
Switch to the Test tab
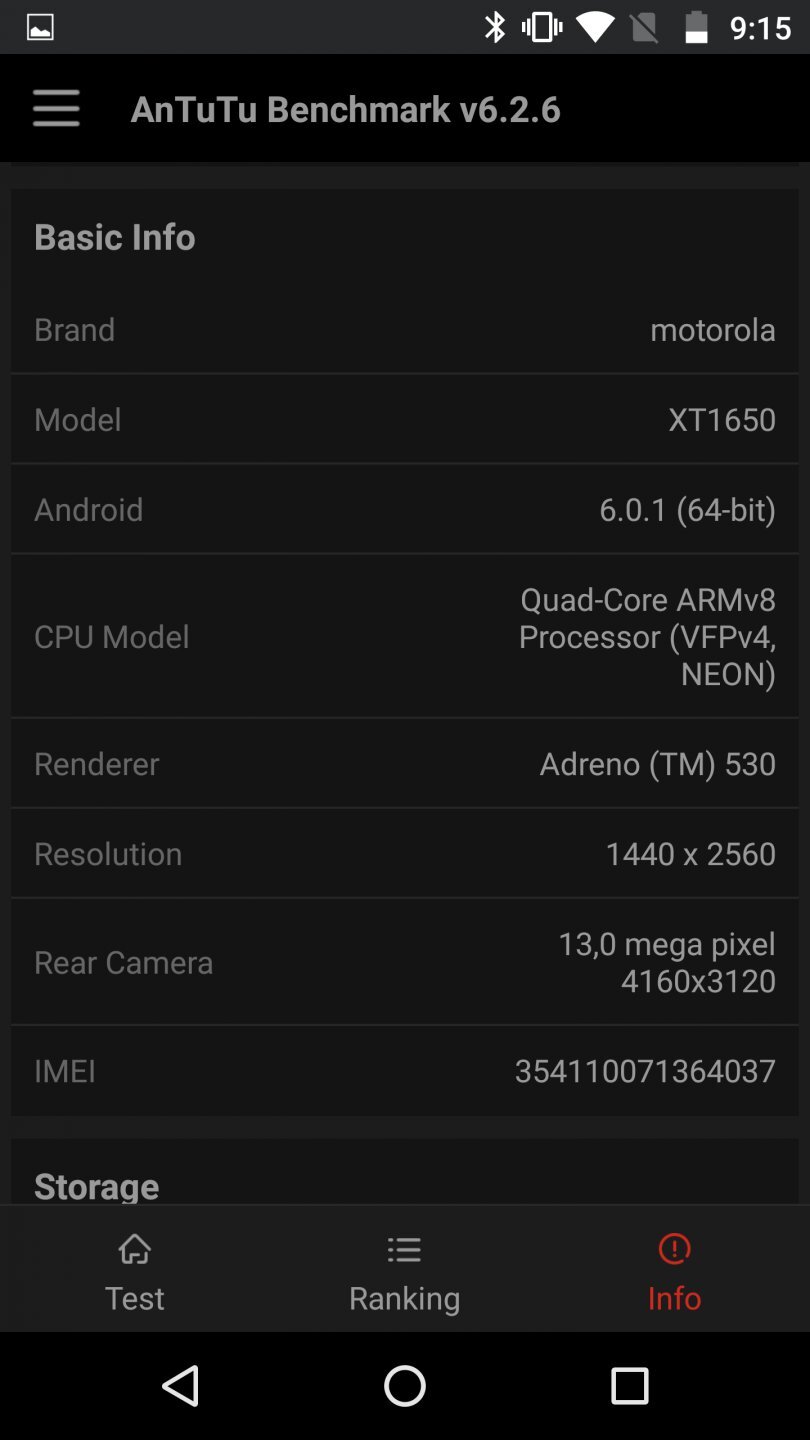[x=134, y=1270]
